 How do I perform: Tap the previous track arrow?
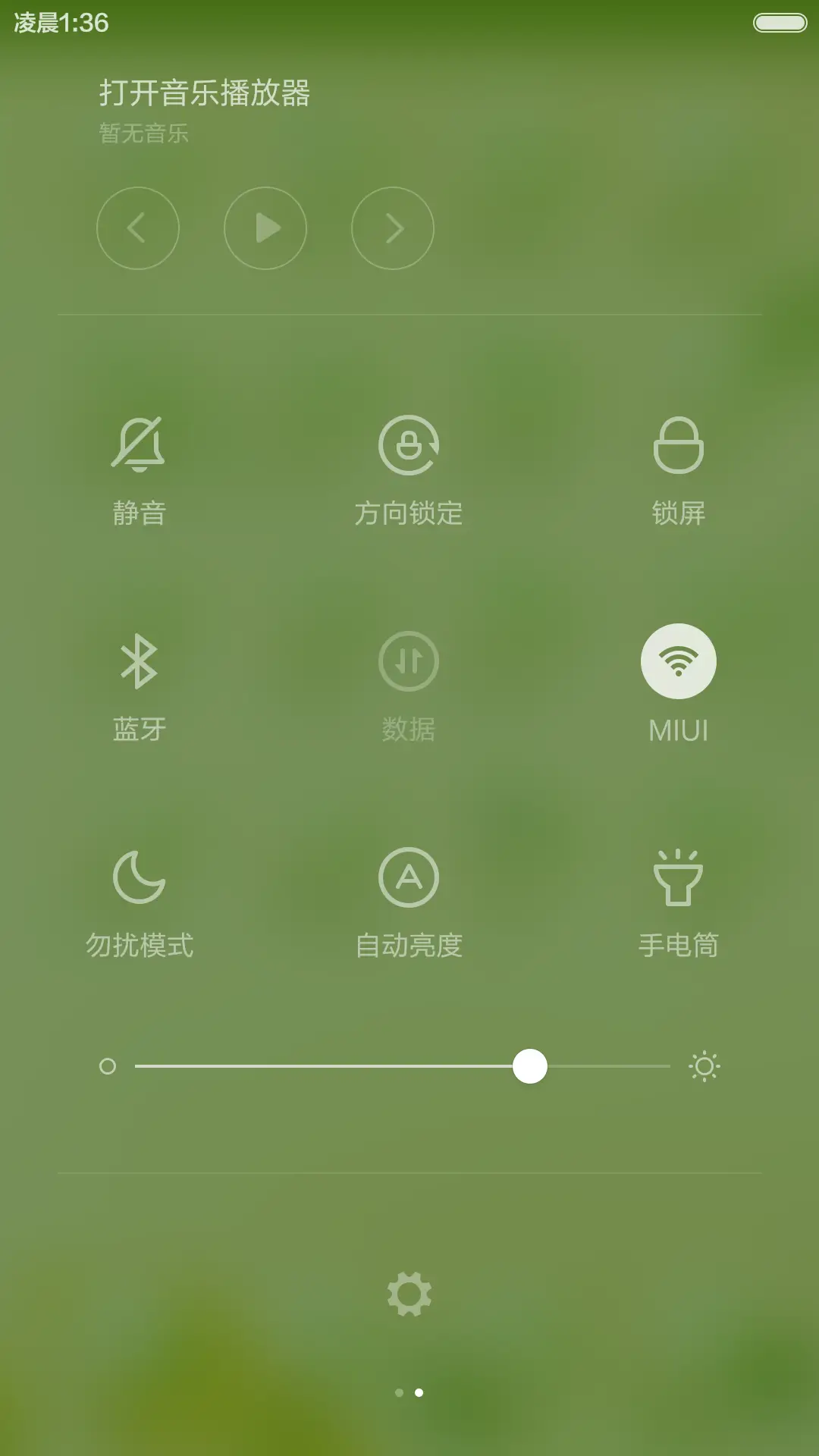(138, 228)
